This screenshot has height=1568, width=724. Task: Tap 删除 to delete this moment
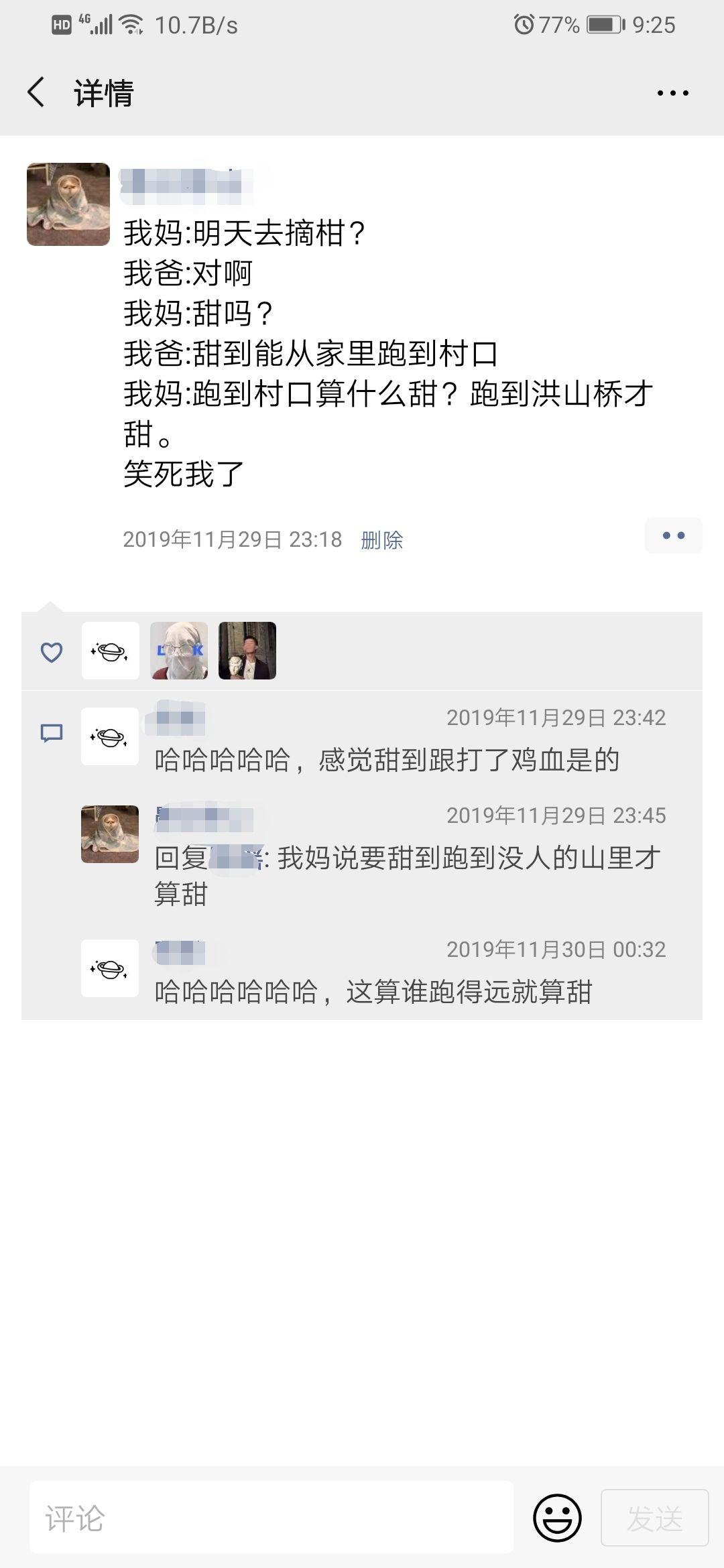click(x=381, y=540)
